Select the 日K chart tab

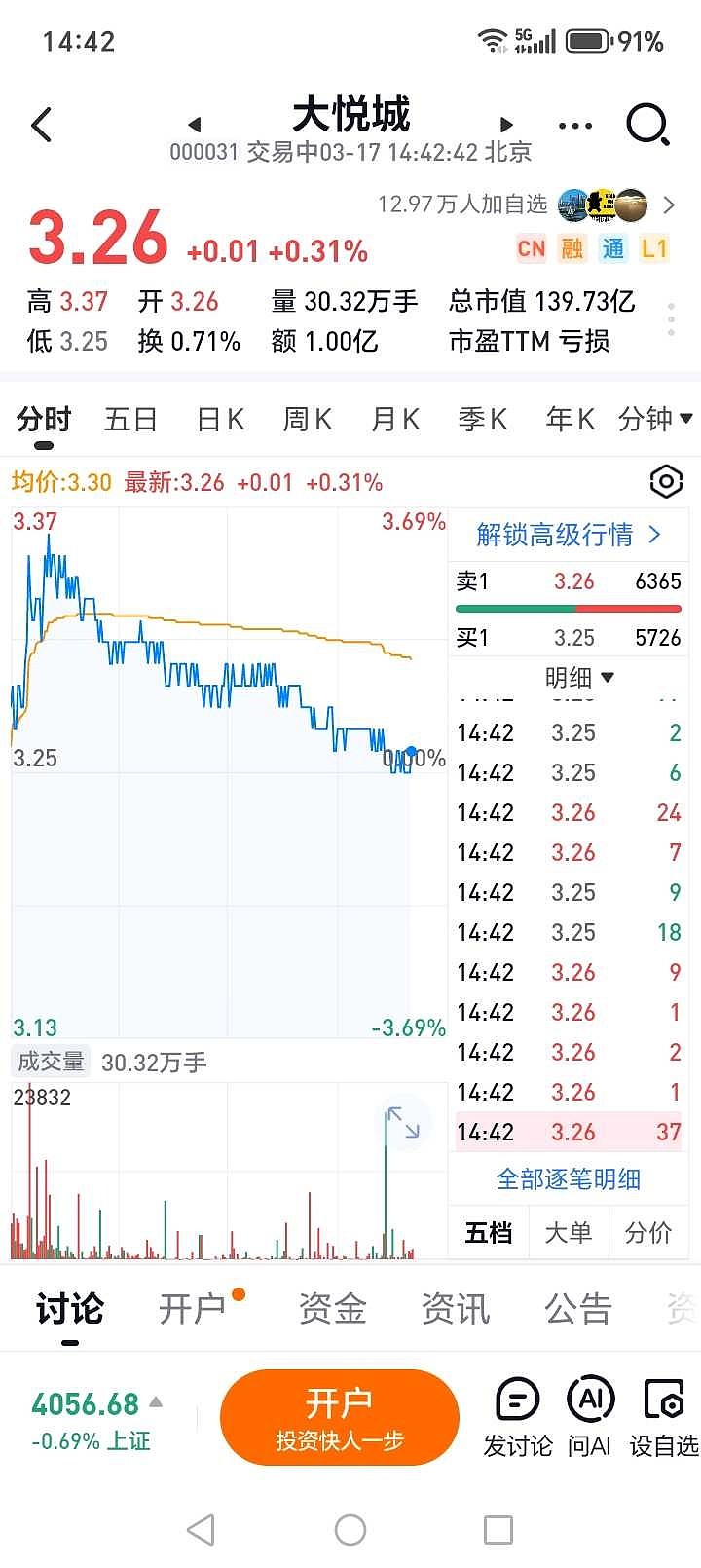220,420
